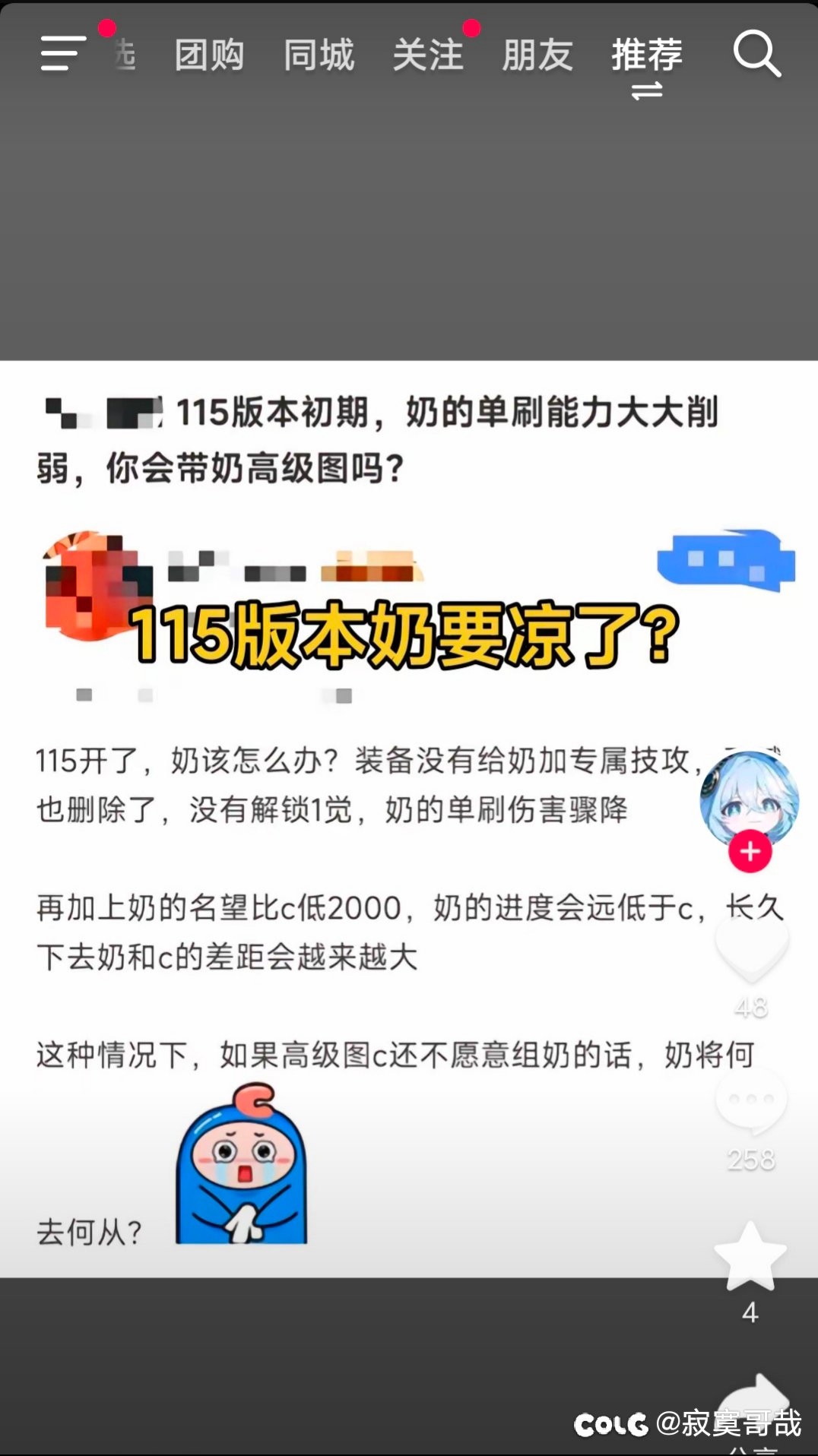The image size is (818, 1456).
Task: Select the 推荐 tab
Action: tap(647, 55)
